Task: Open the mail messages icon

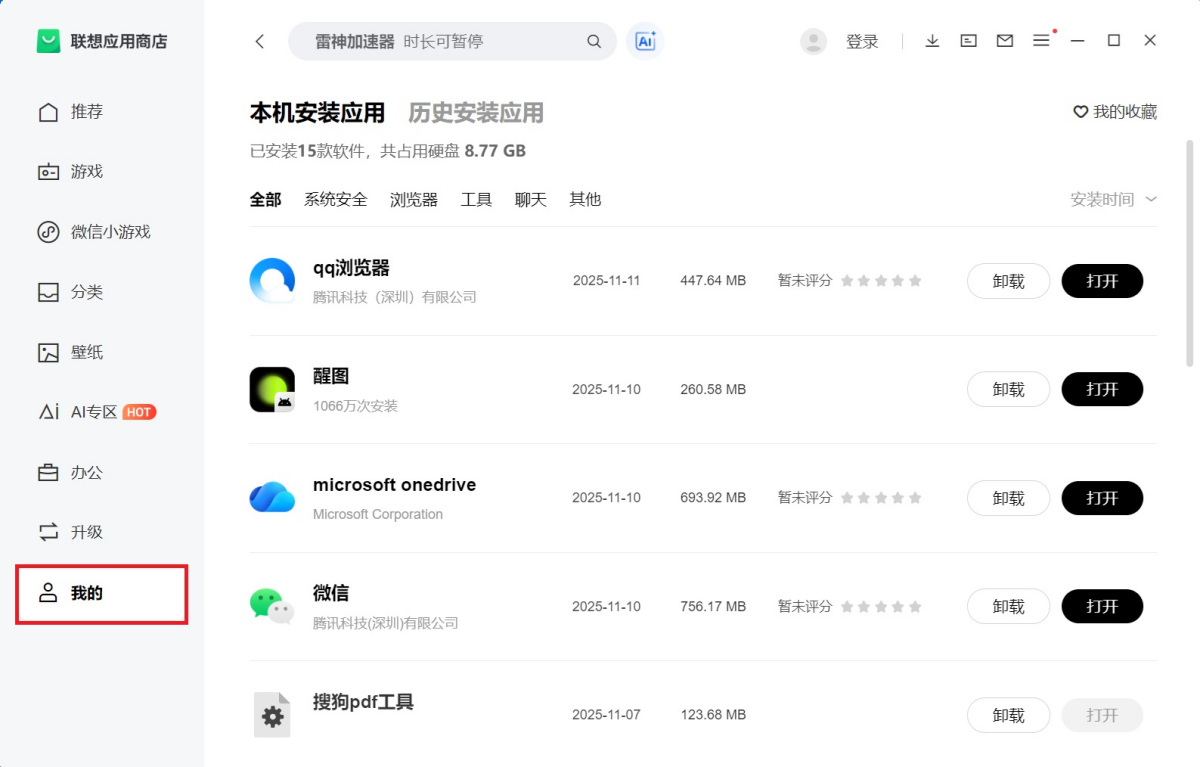Action: click(1005, 41)
